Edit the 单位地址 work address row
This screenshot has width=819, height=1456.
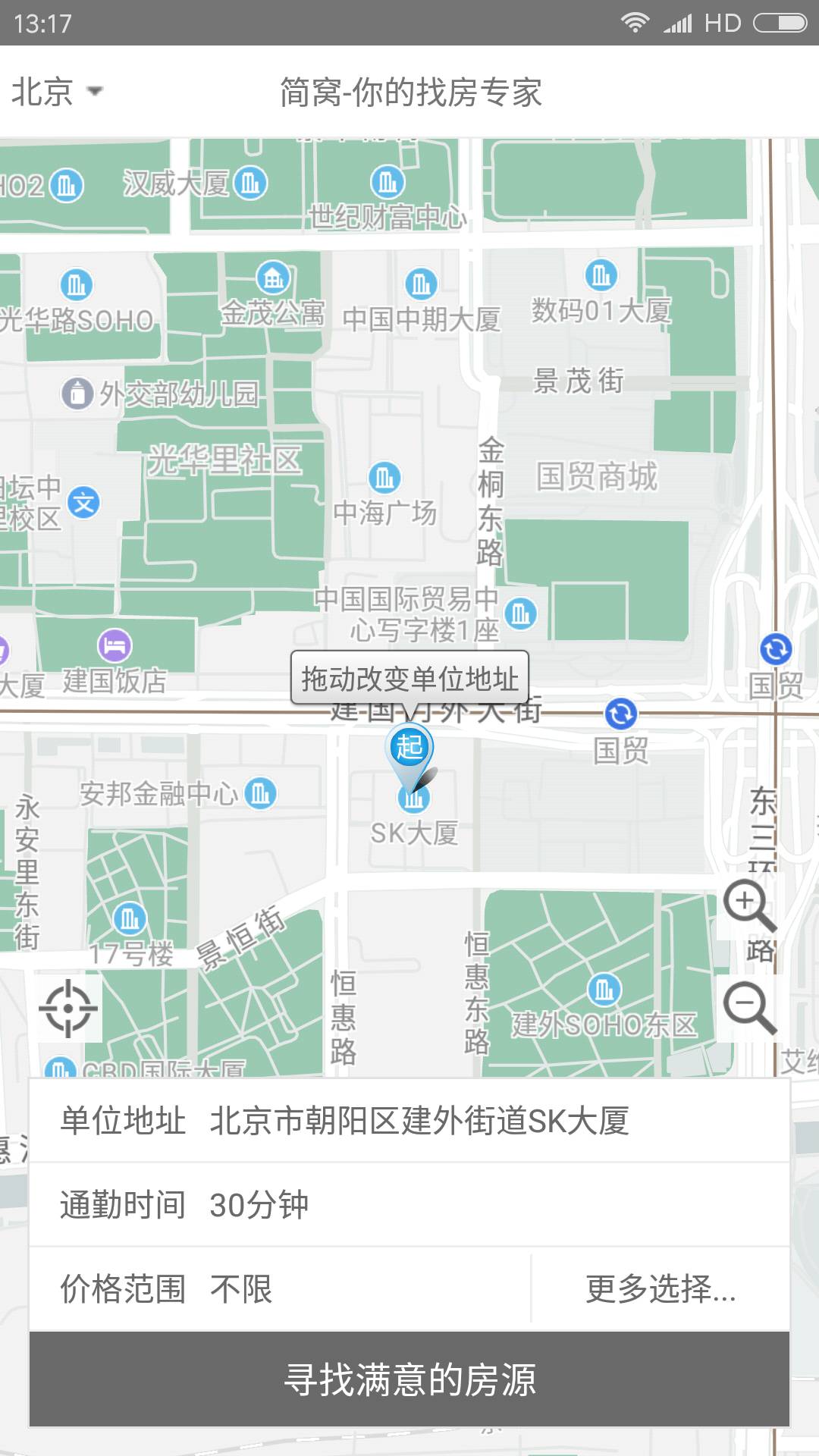pos(409,1121)
